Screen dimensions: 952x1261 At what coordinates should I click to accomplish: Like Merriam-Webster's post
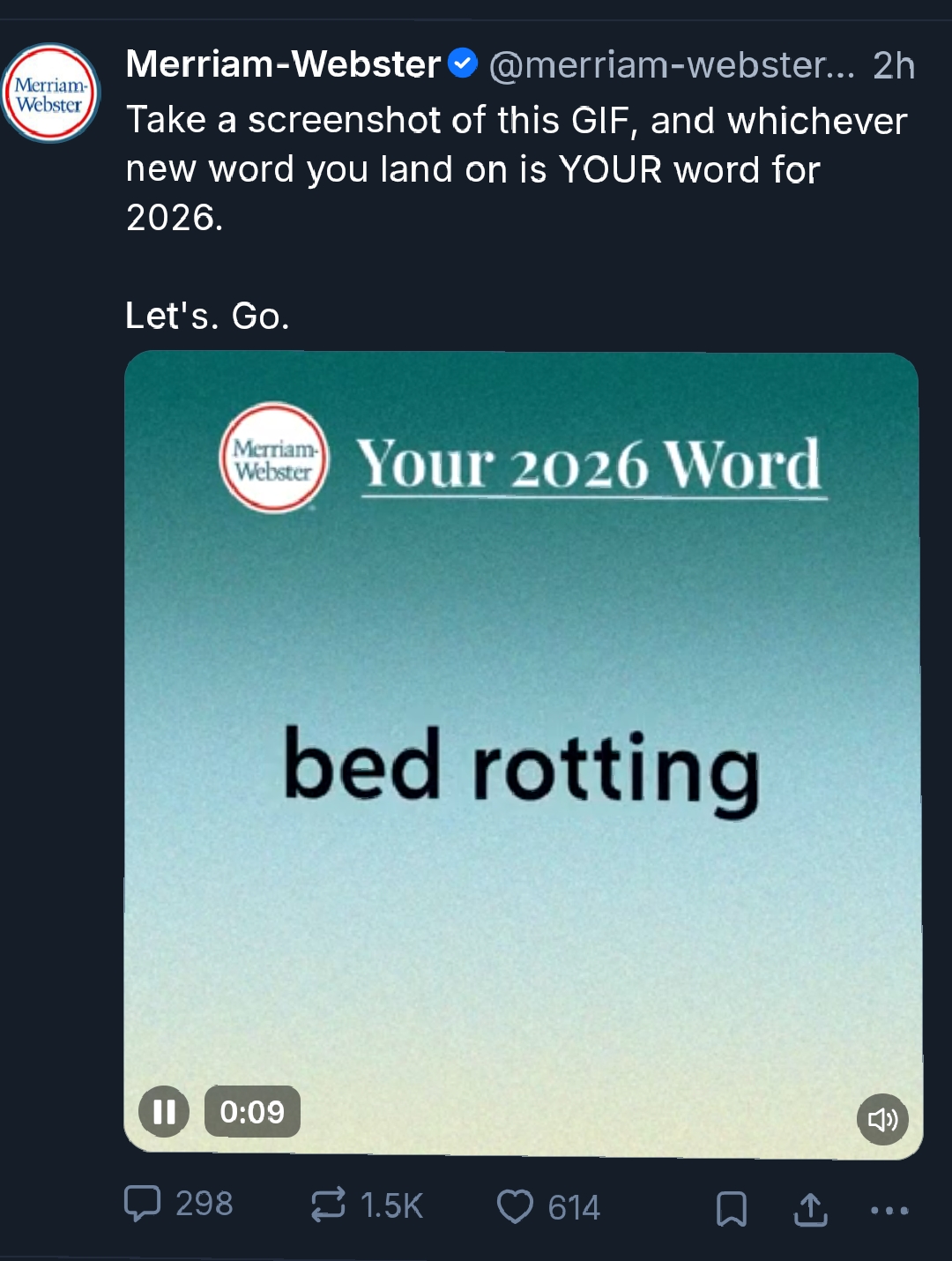[x=515, y=1206]
